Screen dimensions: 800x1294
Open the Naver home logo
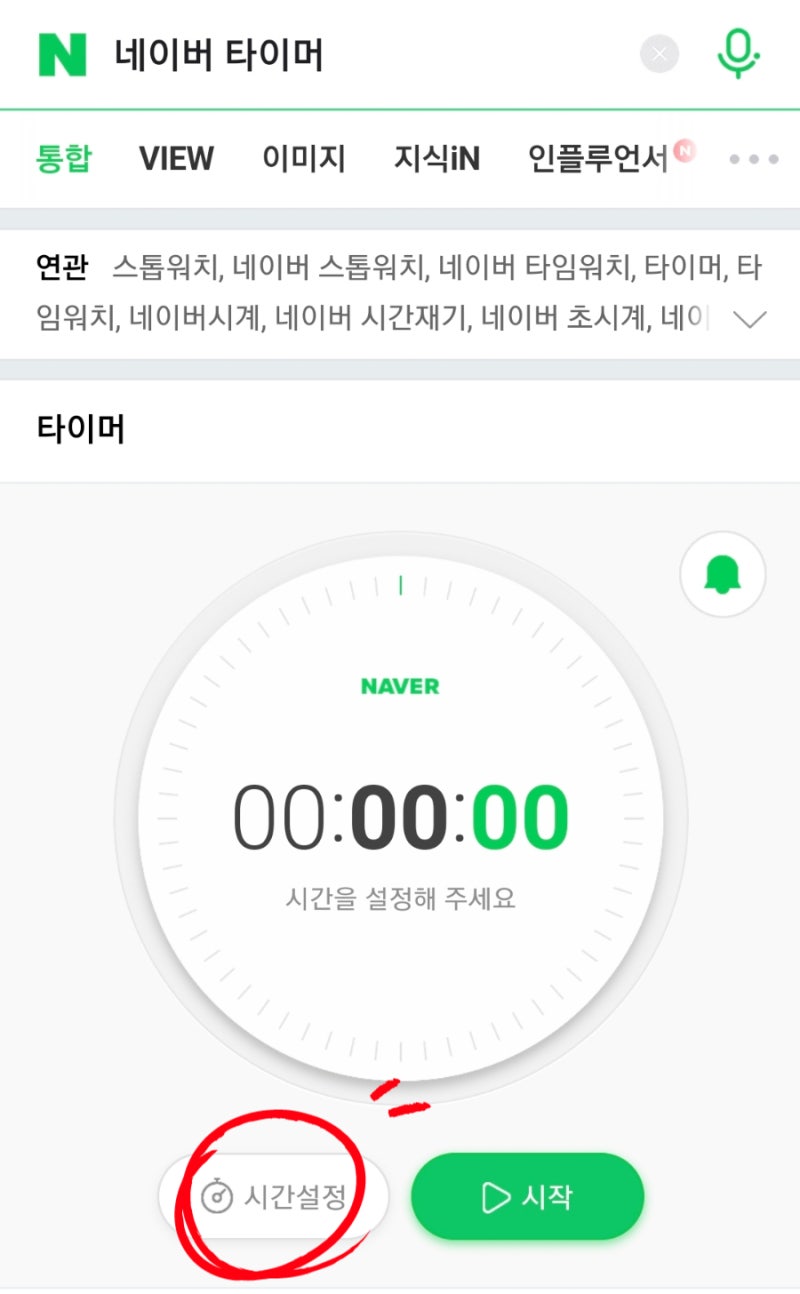click(x=62, y=55)
